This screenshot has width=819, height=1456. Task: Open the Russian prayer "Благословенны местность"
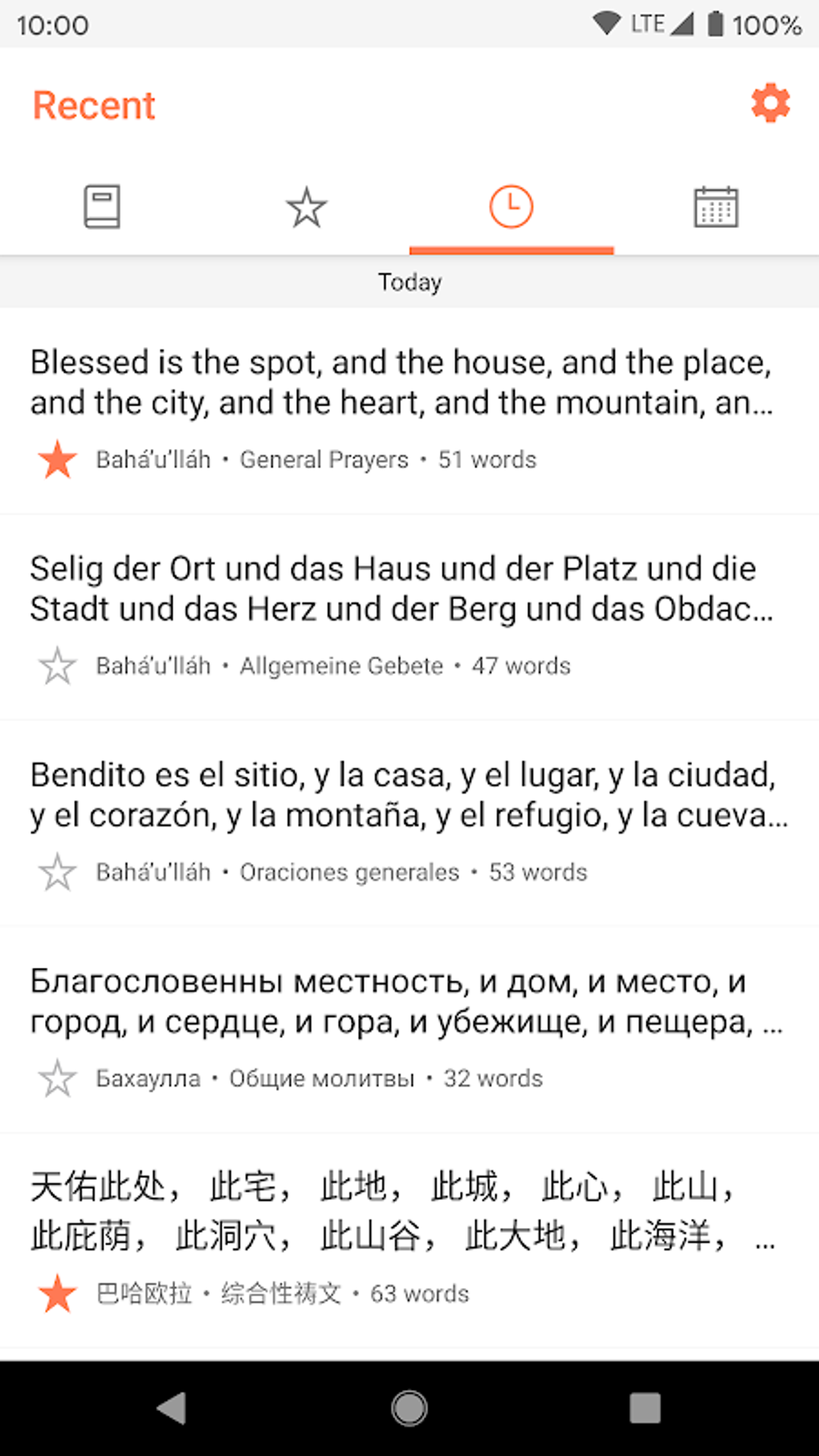coord(401,1001)
